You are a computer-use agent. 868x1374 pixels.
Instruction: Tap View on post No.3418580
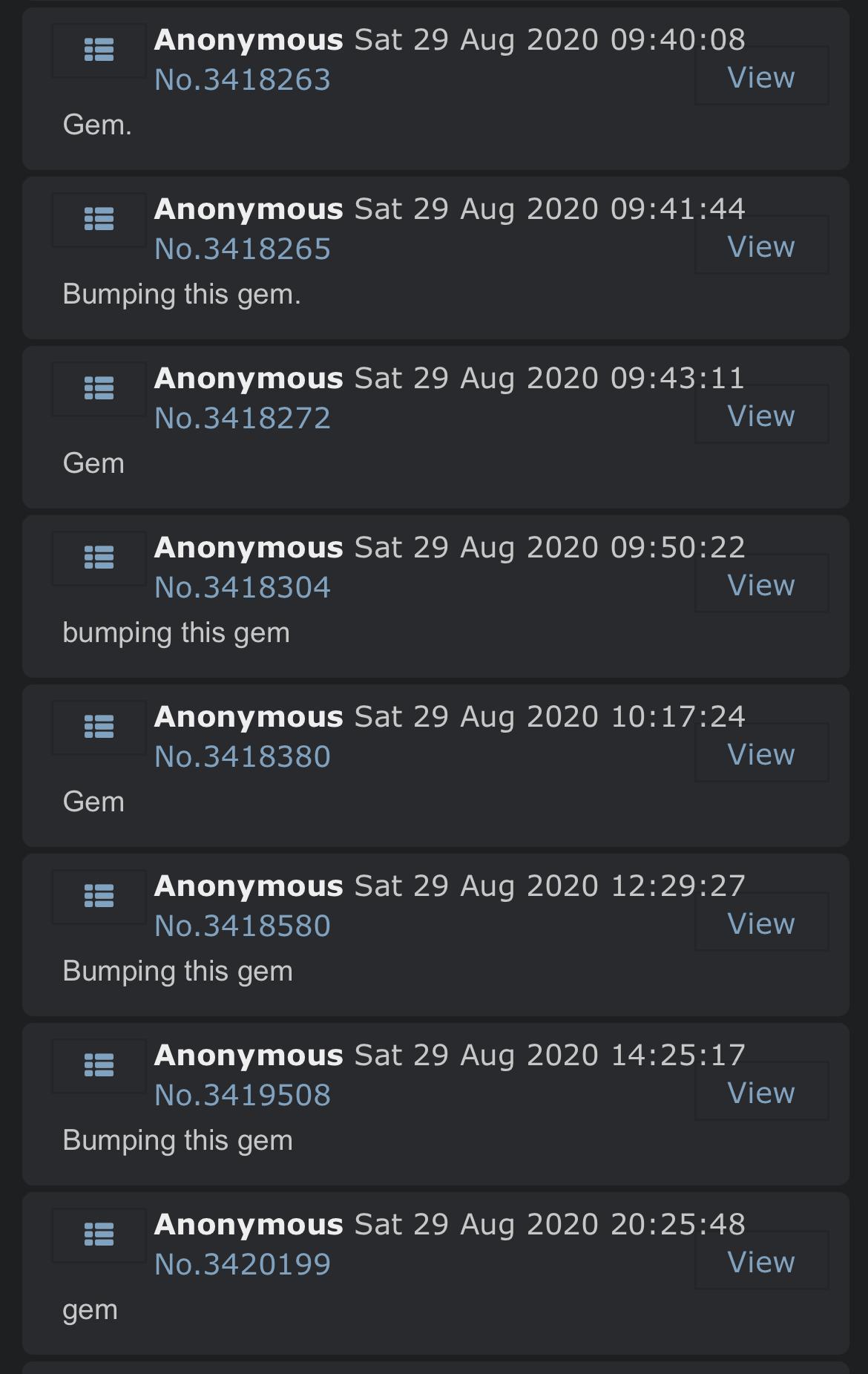click(x=761, y=923)
